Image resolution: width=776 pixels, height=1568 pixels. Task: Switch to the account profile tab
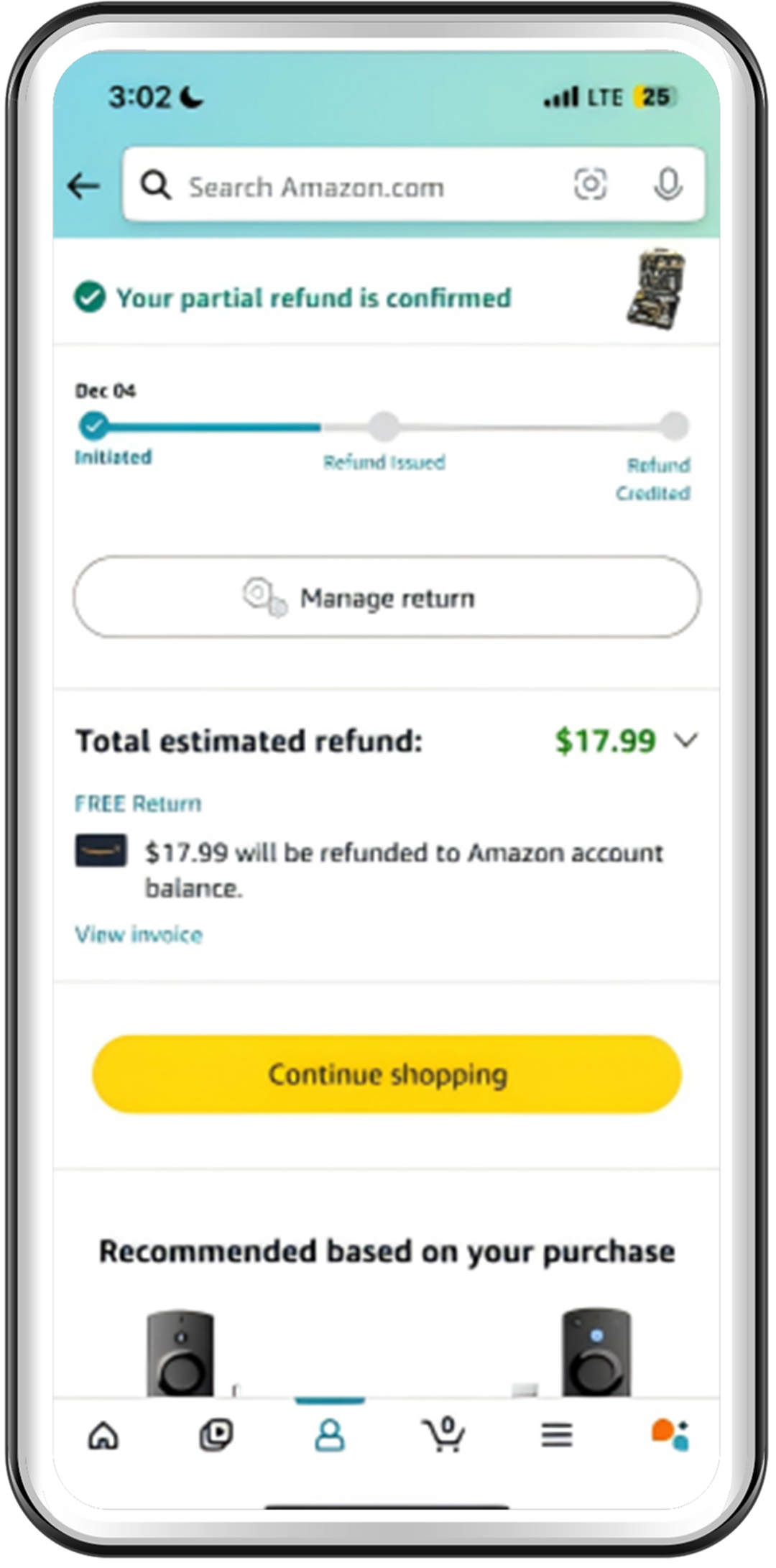330,1436
